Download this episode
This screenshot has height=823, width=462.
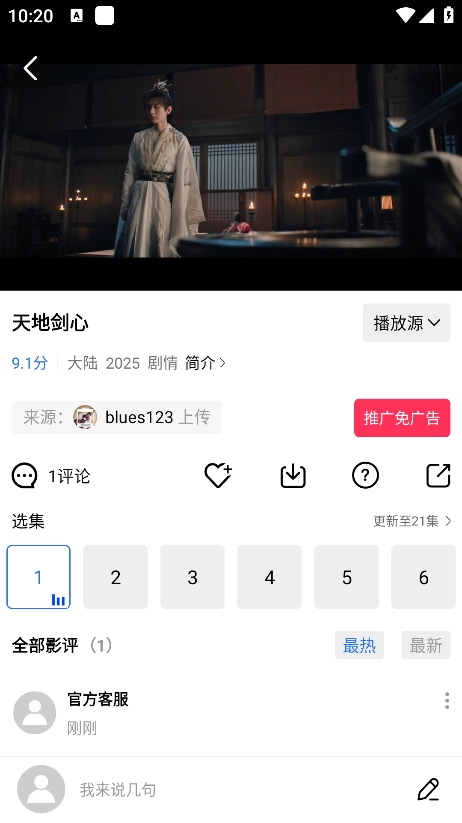pyautogui.click(x=293, y=476)
